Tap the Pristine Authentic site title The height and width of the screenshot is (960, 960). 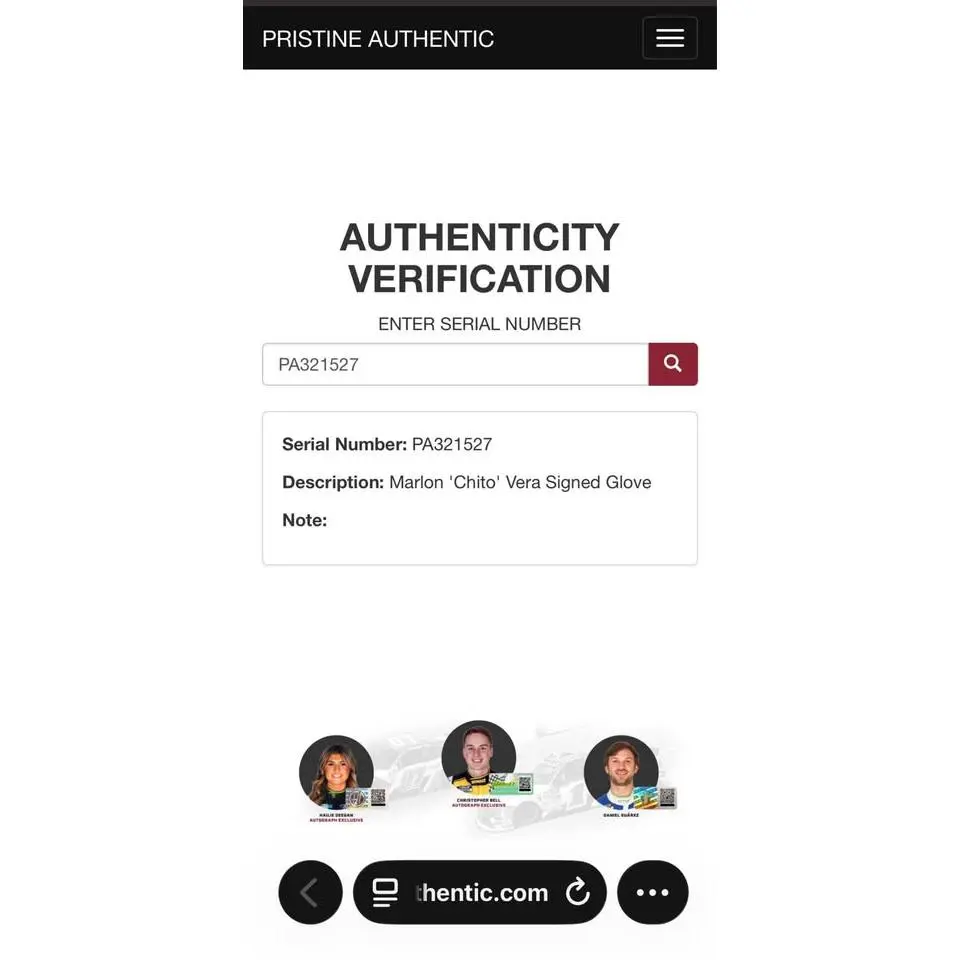[378, 39]
